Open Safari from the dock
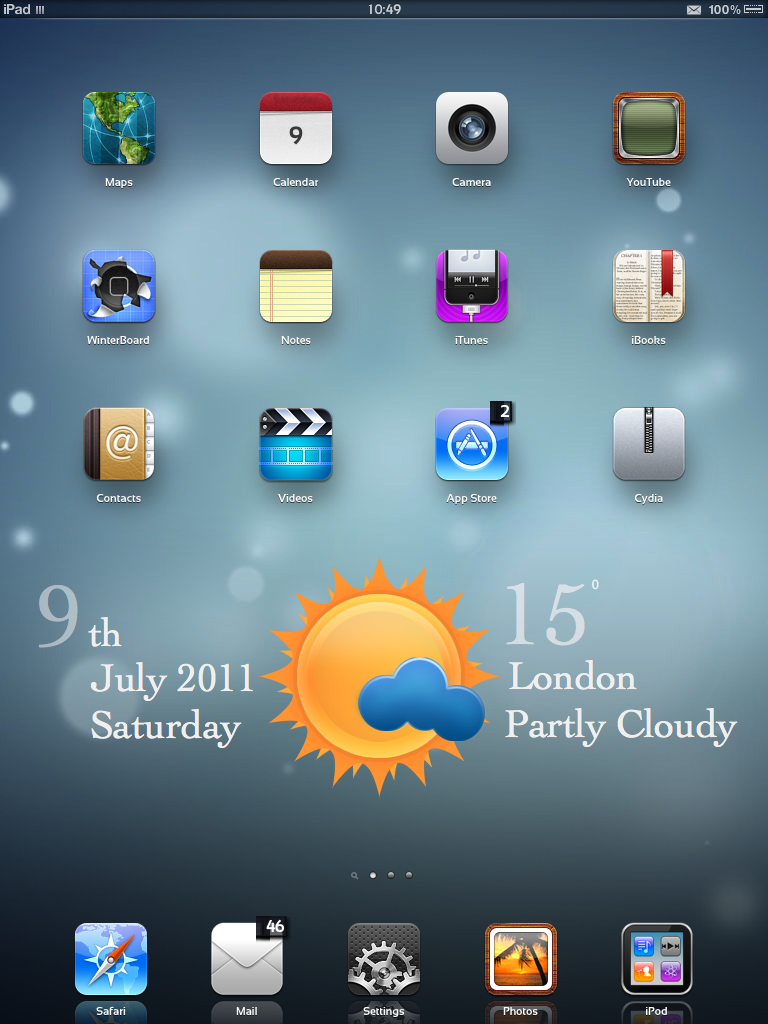 click(111, 959)
